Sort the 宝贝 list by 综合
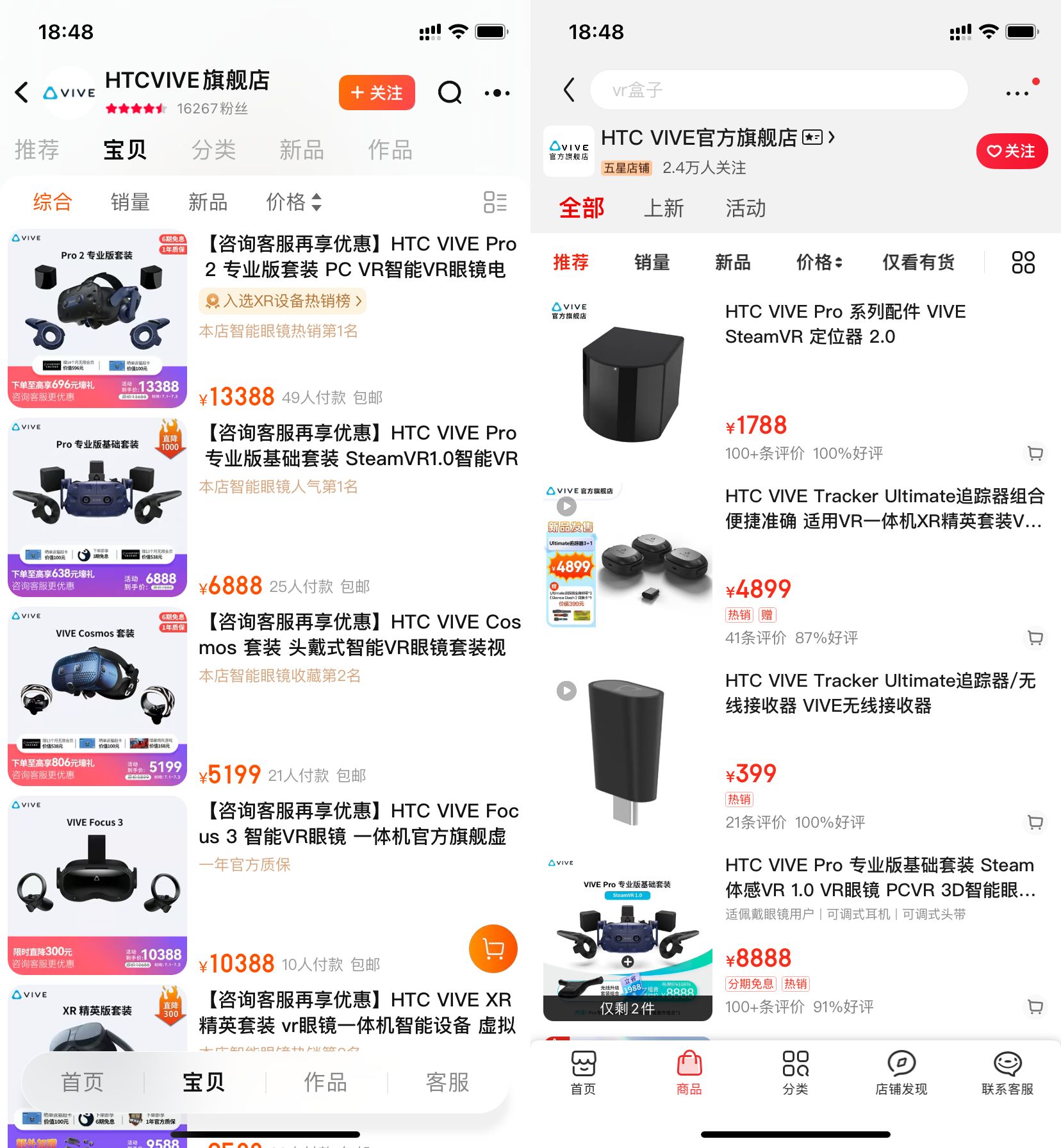Screen dimensions: 1061x1148 [x=53, y=202]
